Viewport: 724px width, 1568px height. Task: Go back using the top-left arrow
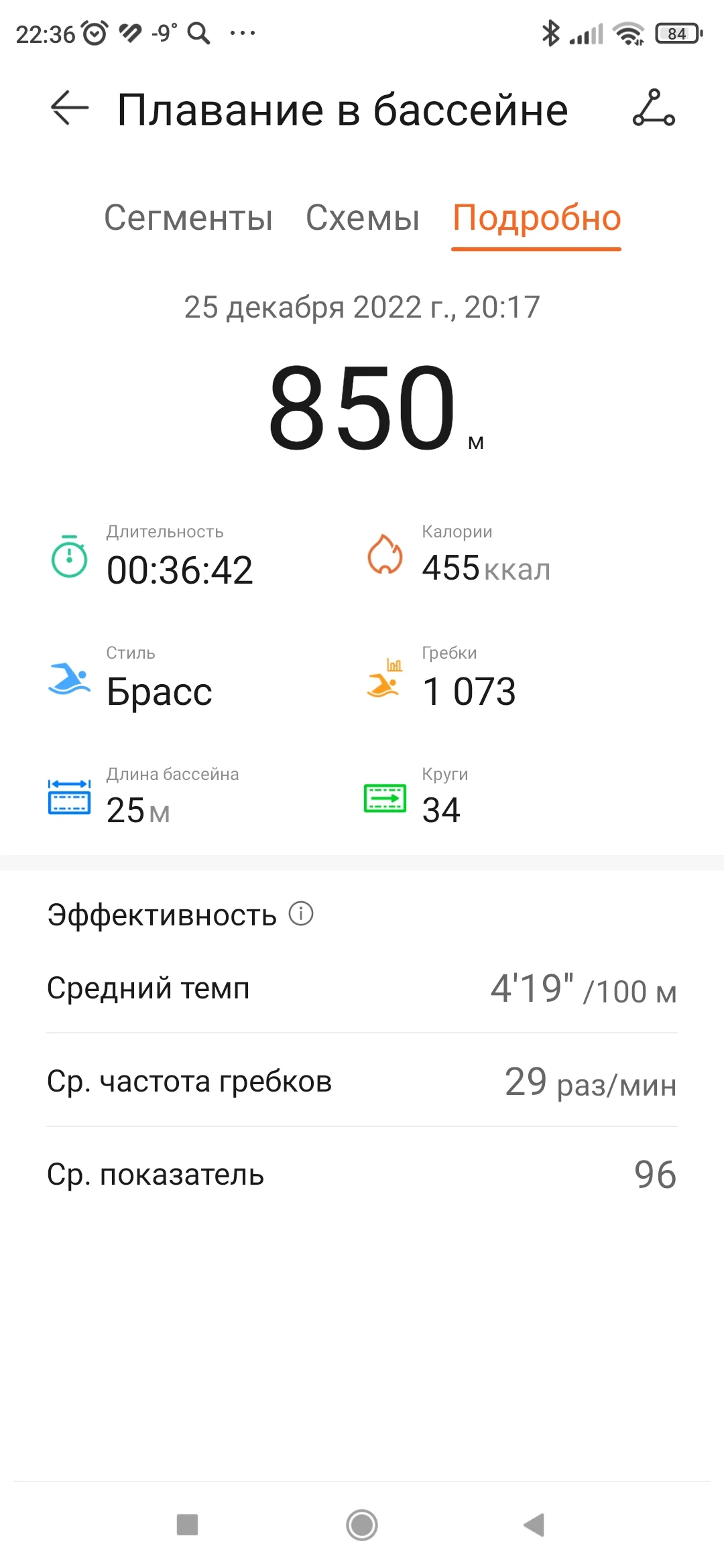click(x=70, y=109)
